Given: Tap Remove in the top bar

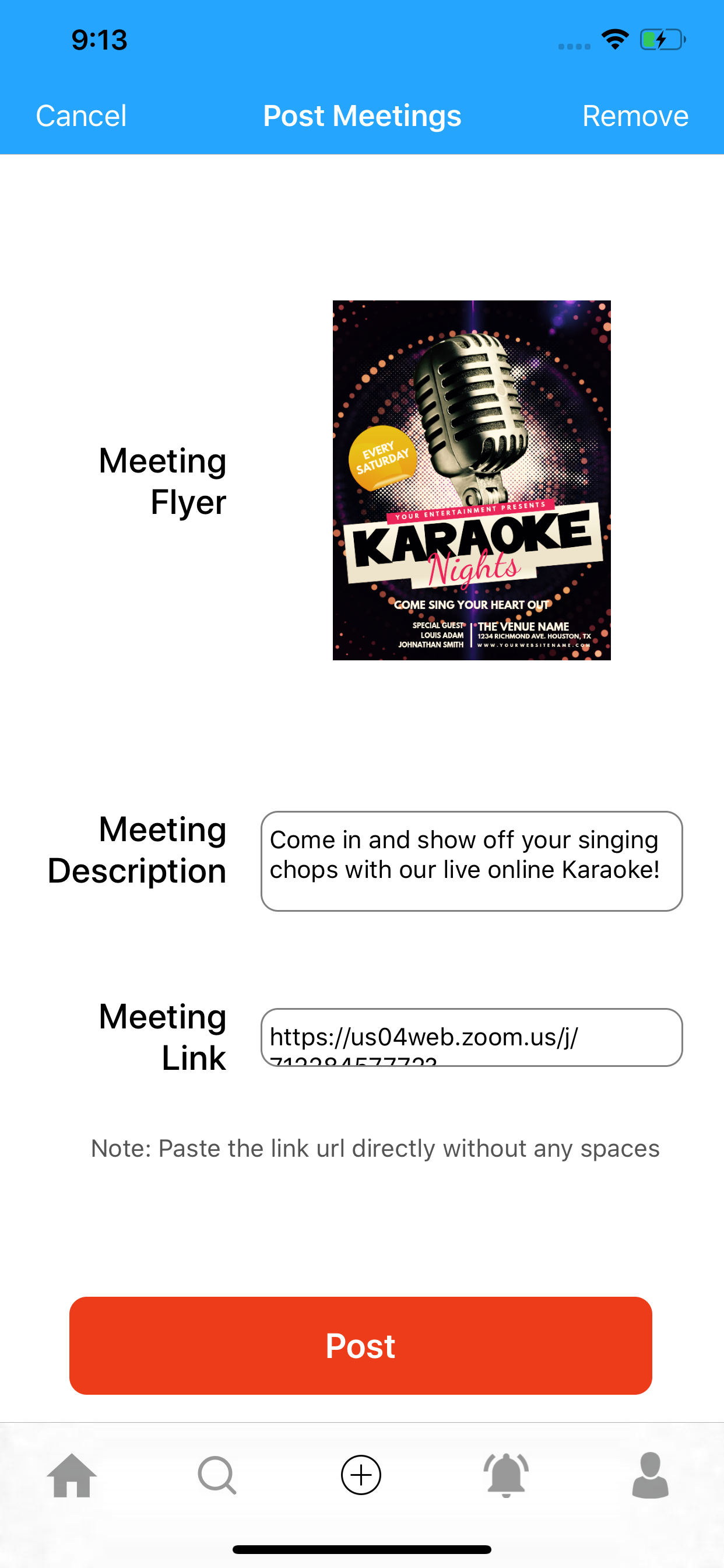Looking at the screenshot, I should coord(635,116).
